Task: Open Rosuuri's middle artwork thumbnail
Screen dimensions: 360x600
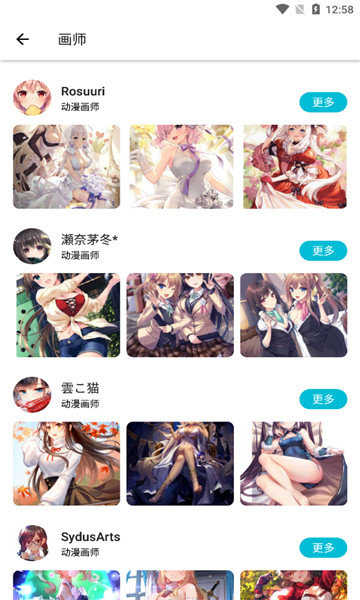Action: pos(181,167)
